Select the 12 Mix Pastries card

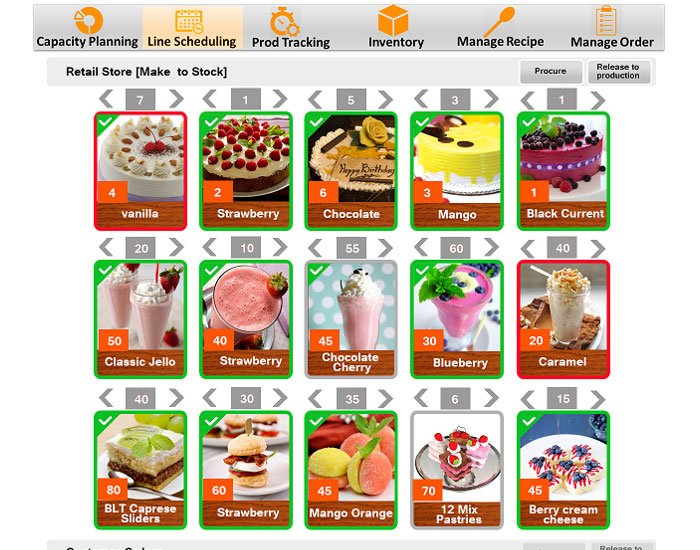click(456, 470)
